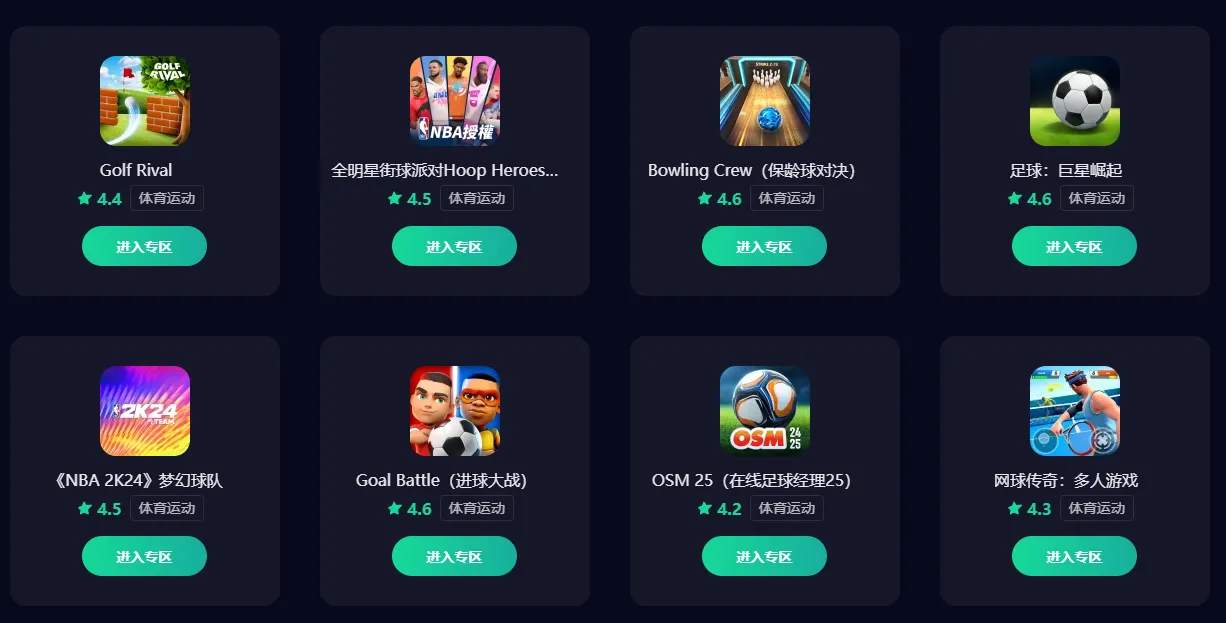Tap 进入专区 under OSM 25
Screen dimensions: 1226x623
(x=764, y=556)
